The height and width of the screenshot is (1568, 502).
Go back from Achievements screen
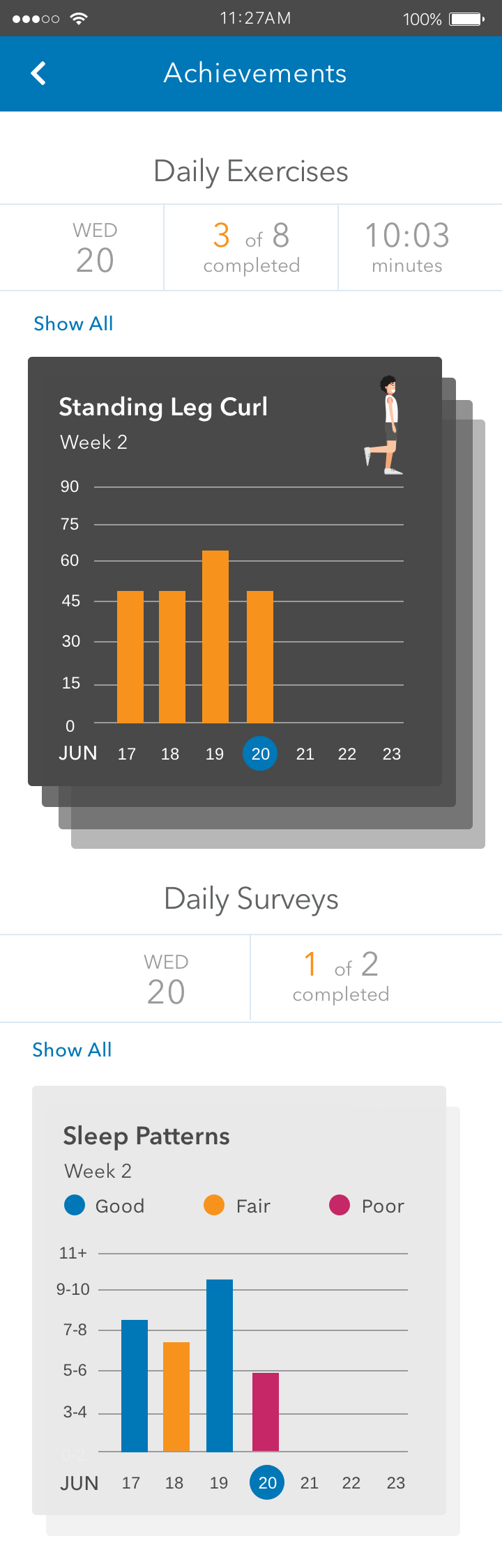click(x=38, y=73)
